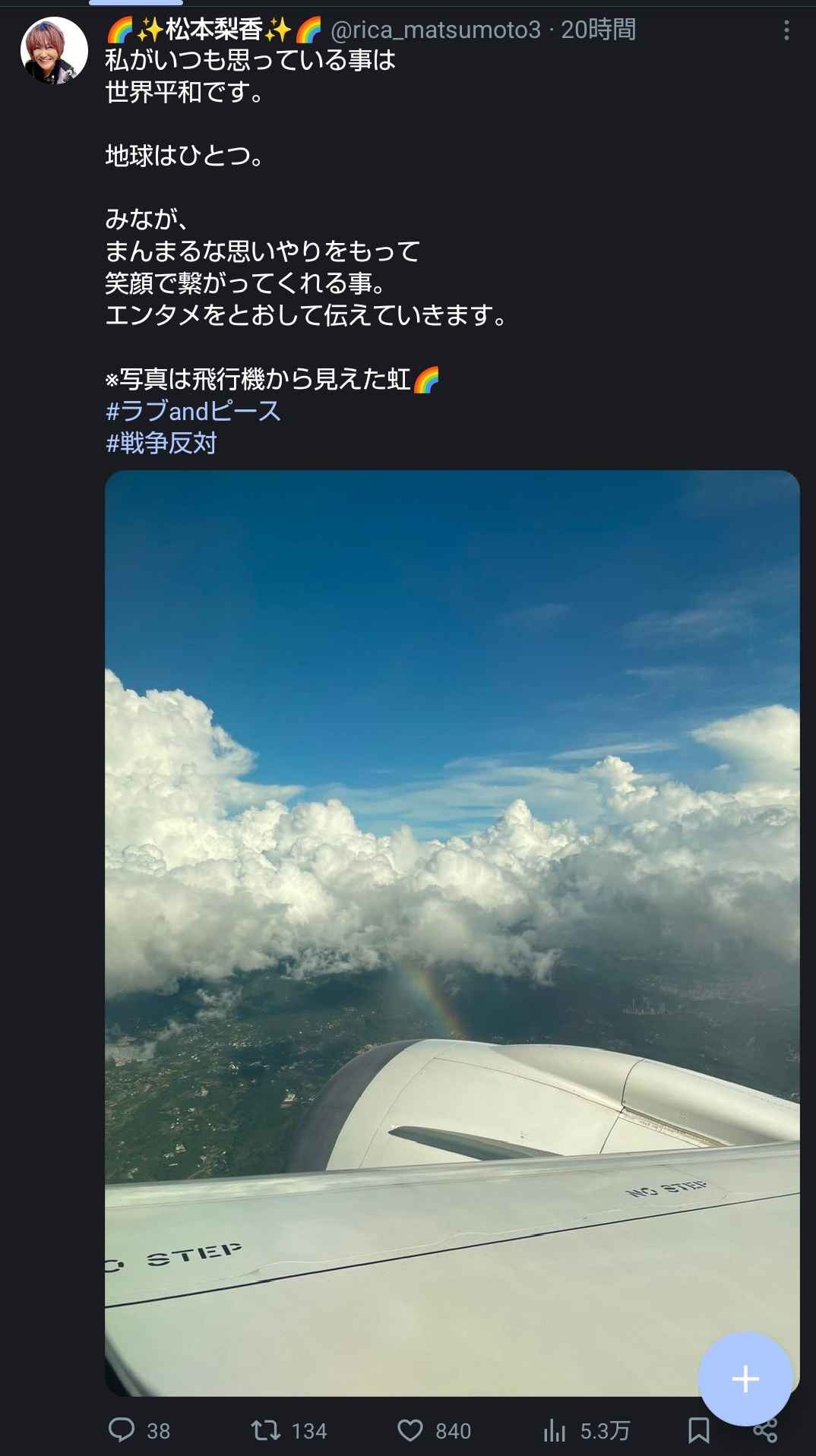
Task: Open 松本梨香's profile avatar
Action: click(54, 50)
